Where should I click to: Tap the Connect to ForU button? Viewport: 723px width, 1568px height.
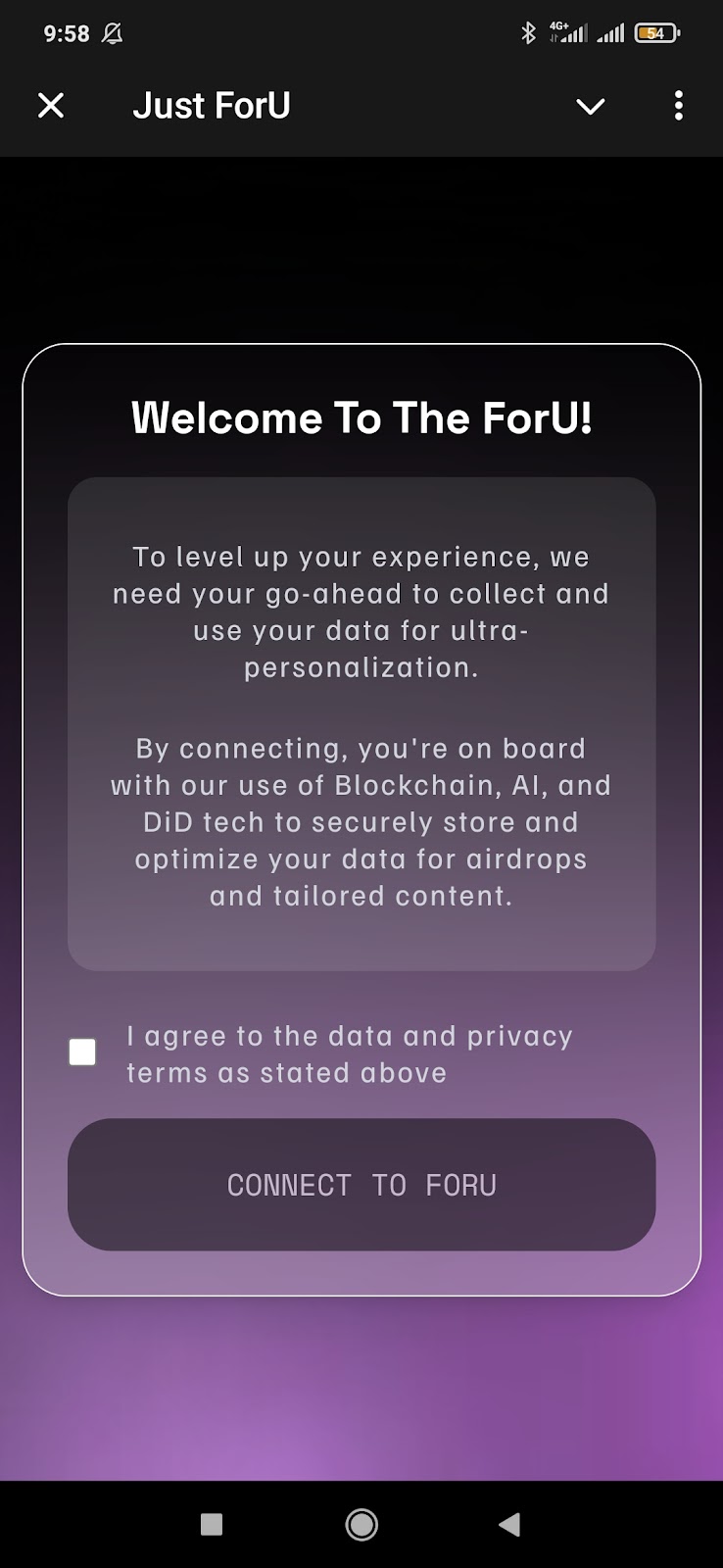(x=361, y=1185)
